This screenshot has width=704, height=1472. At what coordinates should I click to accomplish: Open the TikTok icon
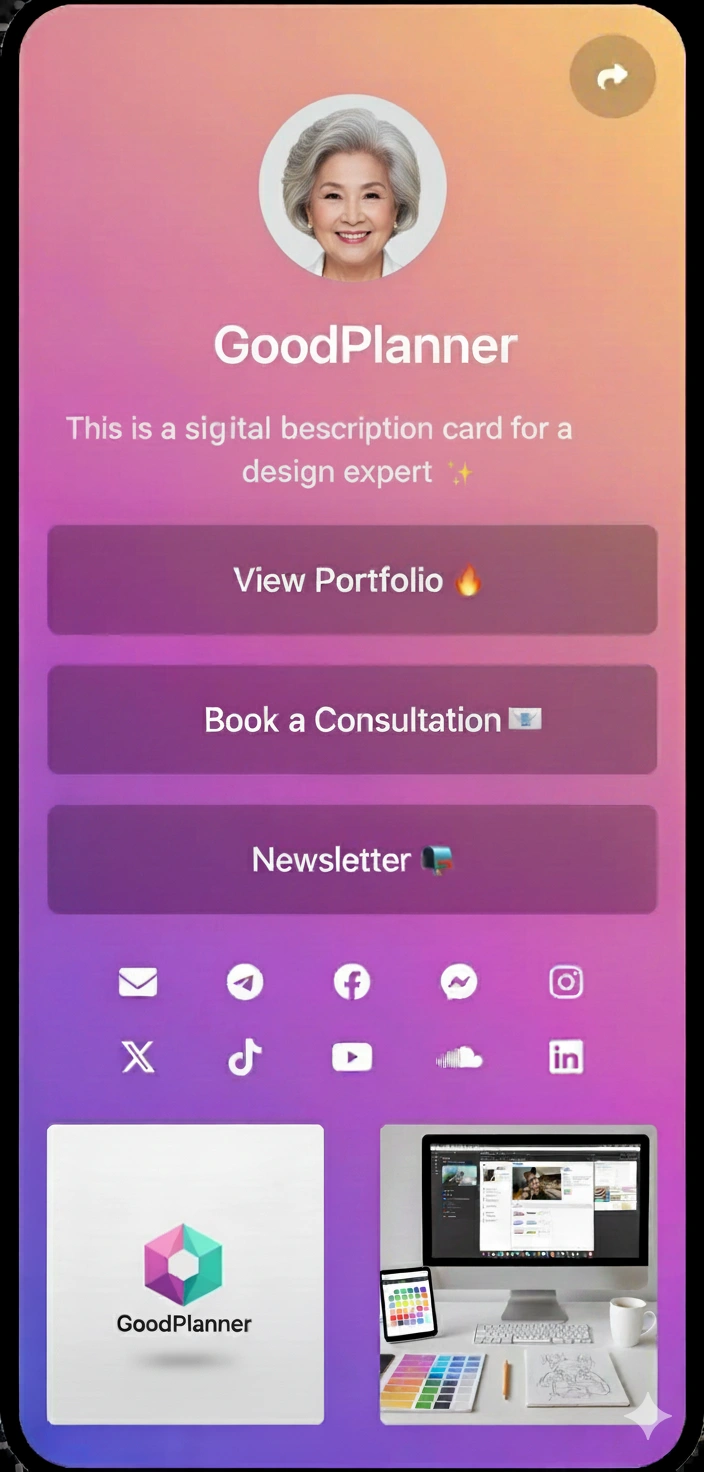(245, 1057)
